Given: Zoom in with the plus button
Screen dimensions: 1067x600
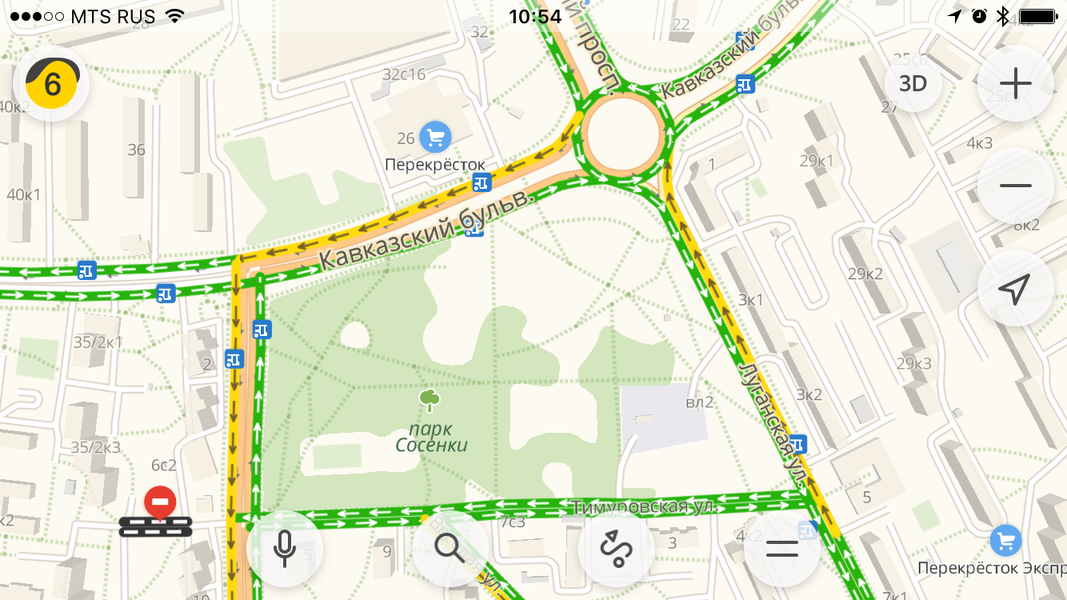Looking at the screenshot, I should (x=1015, y=84).
